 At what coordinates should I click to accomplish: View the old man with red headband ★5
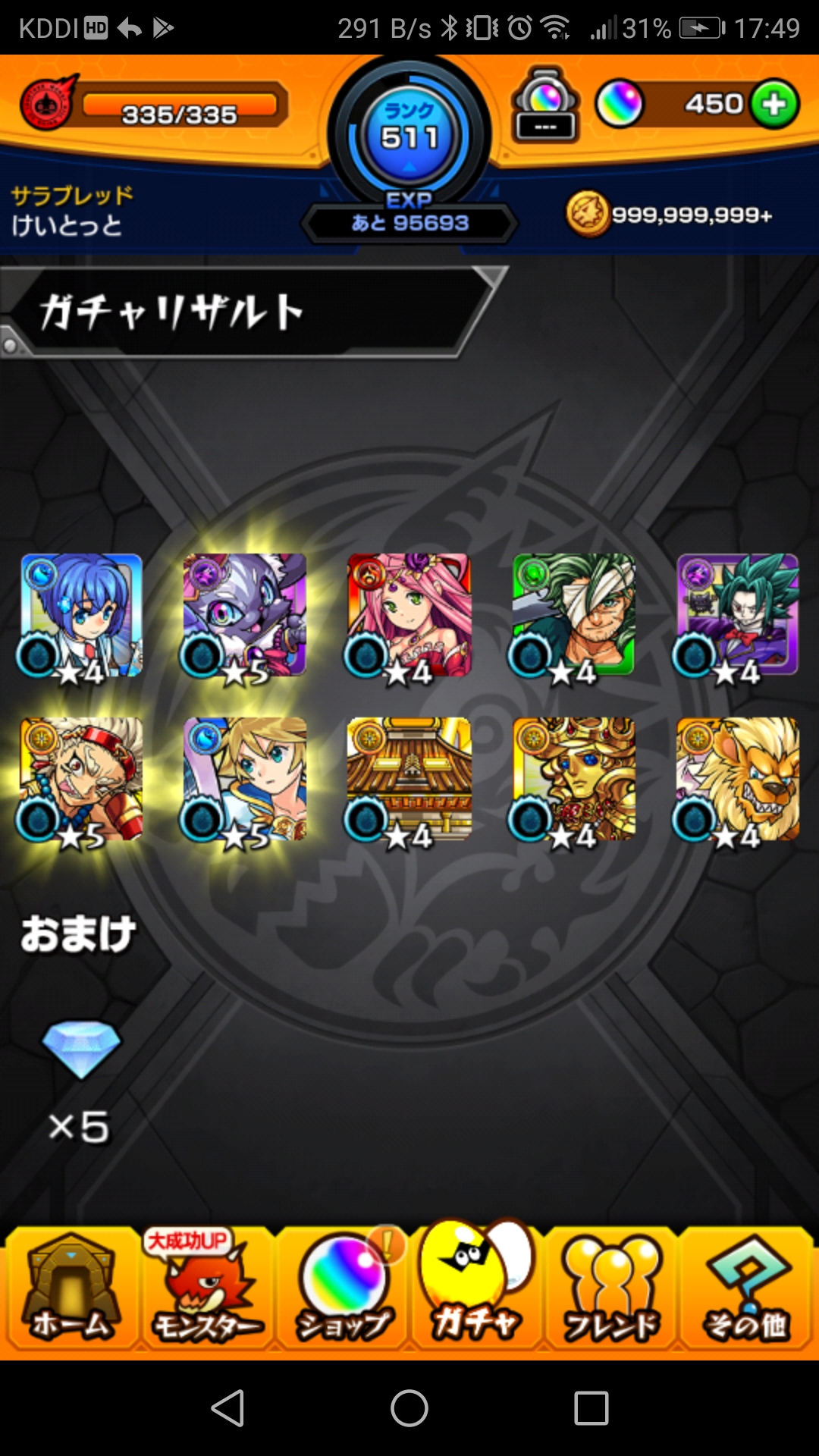coord(80,780)
